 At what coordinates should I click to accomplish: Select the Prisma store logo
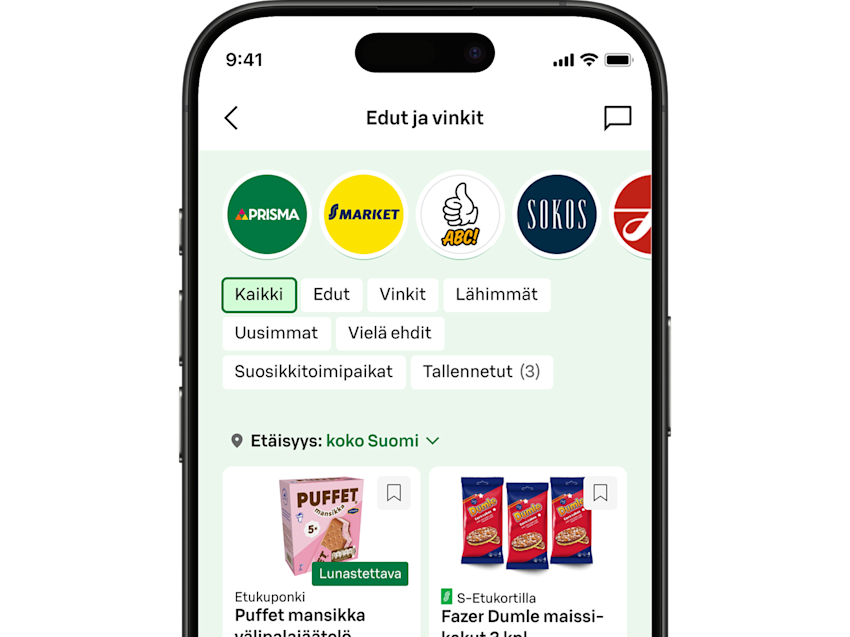click(x=266, y=214)
